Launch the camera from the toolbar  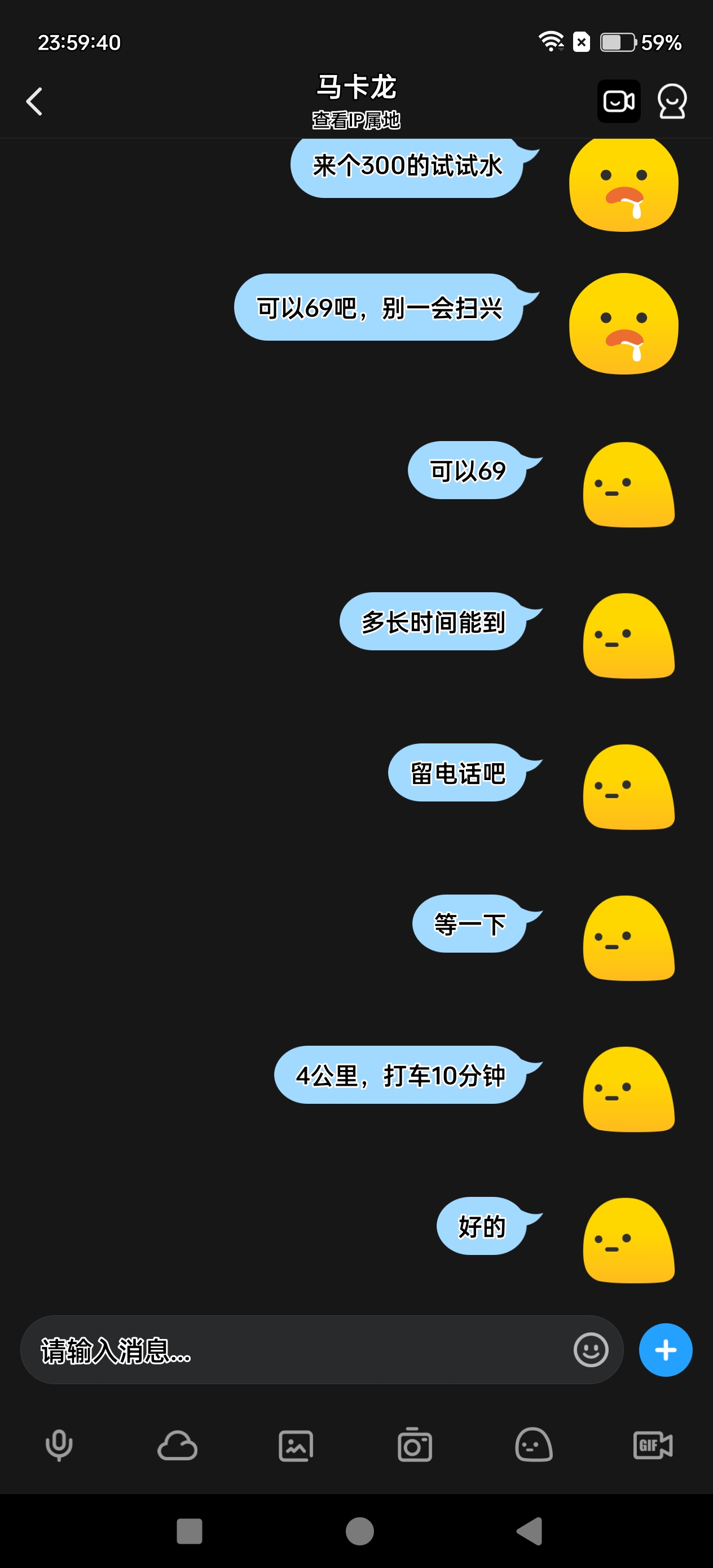pos(414,1447)
